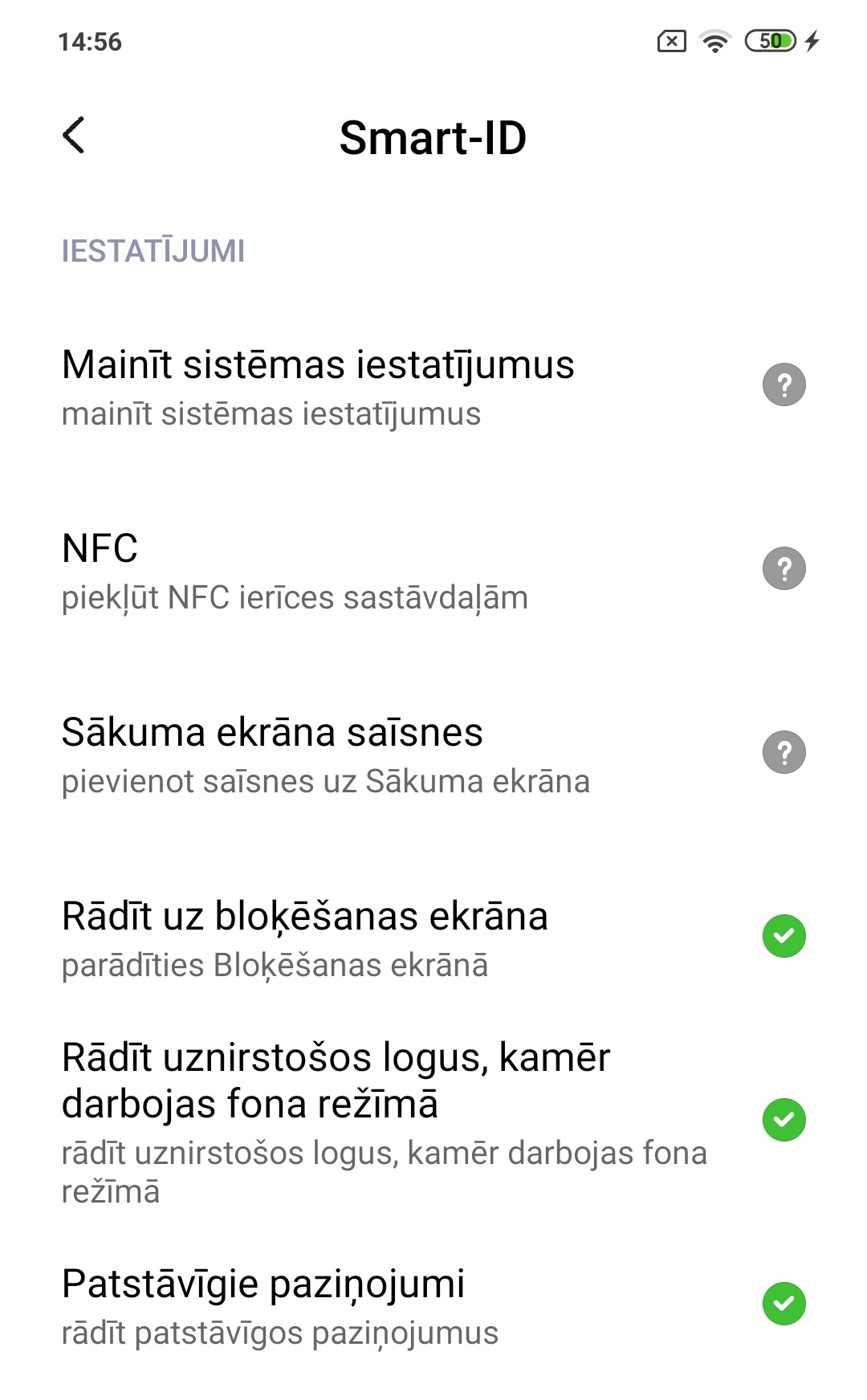Screen dimensions: 867x1400
Task: Go back from Smart-ID permissions
Action: click(x=73, y=136)
